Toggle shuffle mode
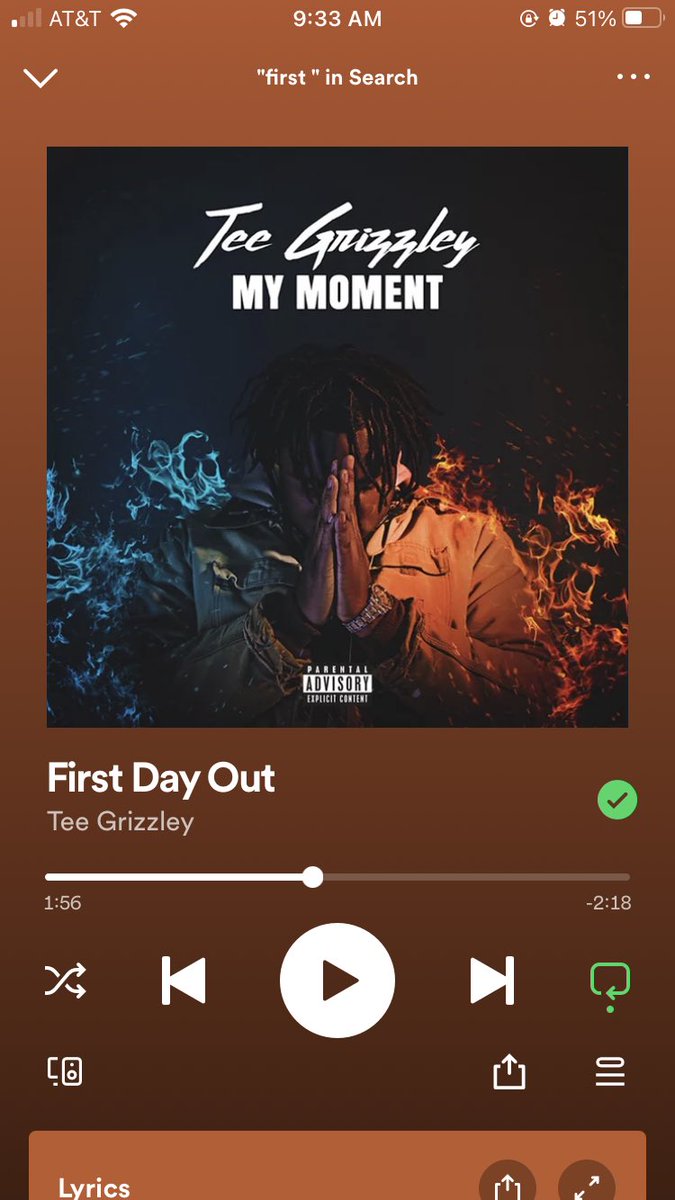This screenshot has height=1200, width=675. coord(65,981)
